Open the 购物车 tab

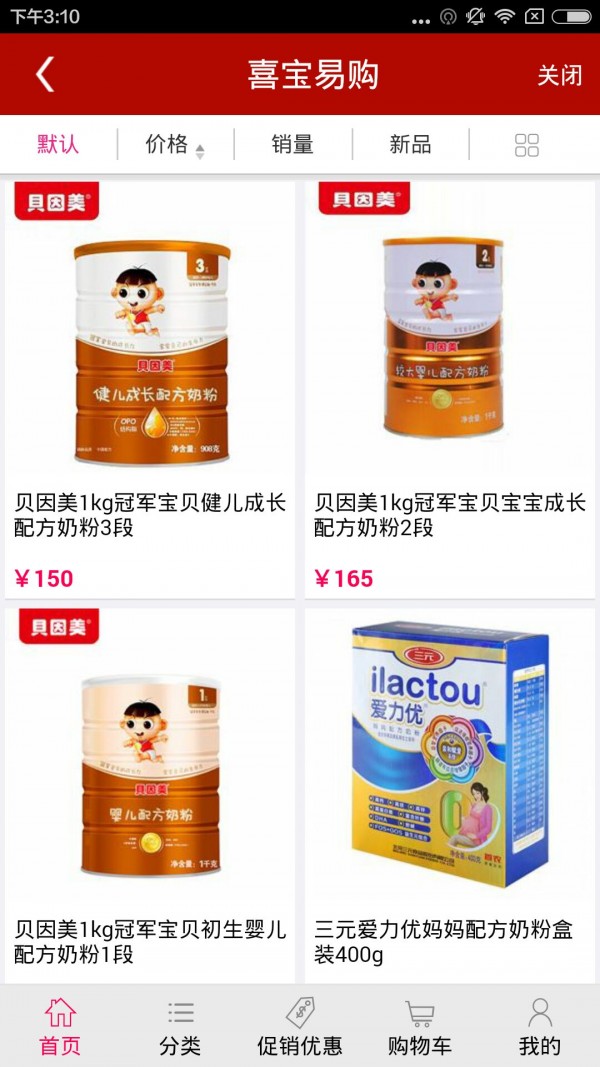[x=420, y=1027]
